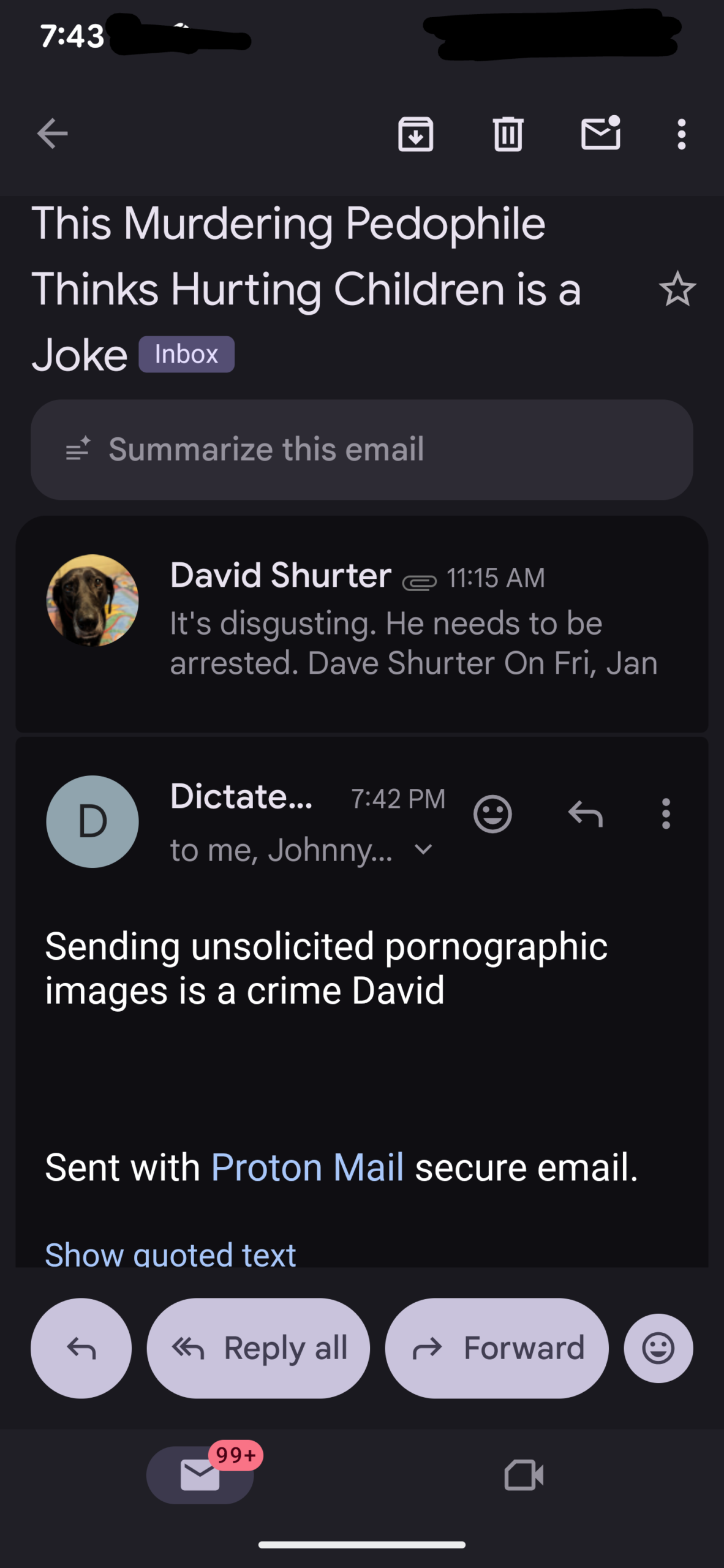Open the Proton Mail link
The image size is (724, 1568).
[x=307, y=1167]
